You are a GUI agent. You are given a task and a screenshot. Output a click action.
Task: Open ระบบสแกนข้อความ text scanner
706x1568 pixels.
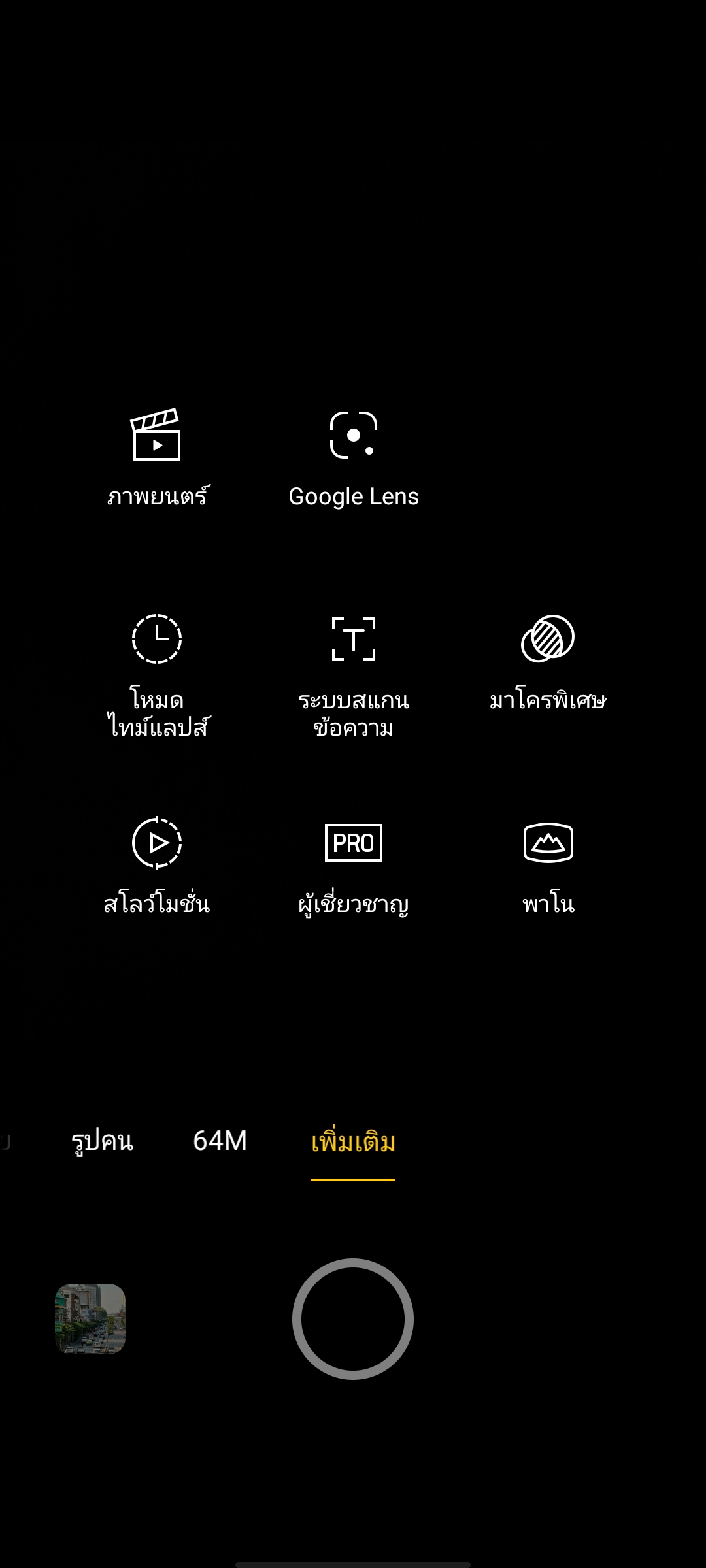(x=353, y=673)
